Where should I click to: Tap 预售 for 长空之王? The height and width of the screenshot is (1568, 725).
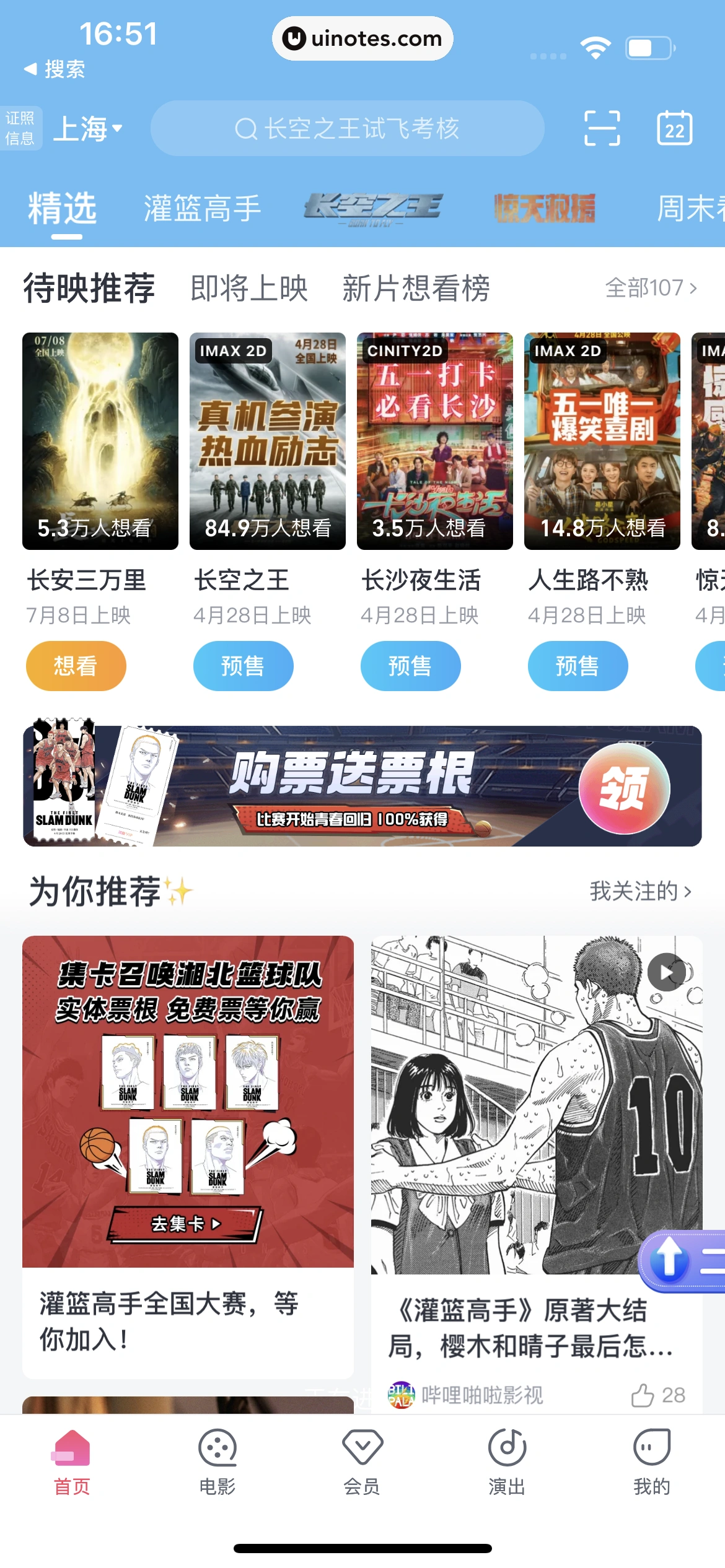click(x=243, y=666)
